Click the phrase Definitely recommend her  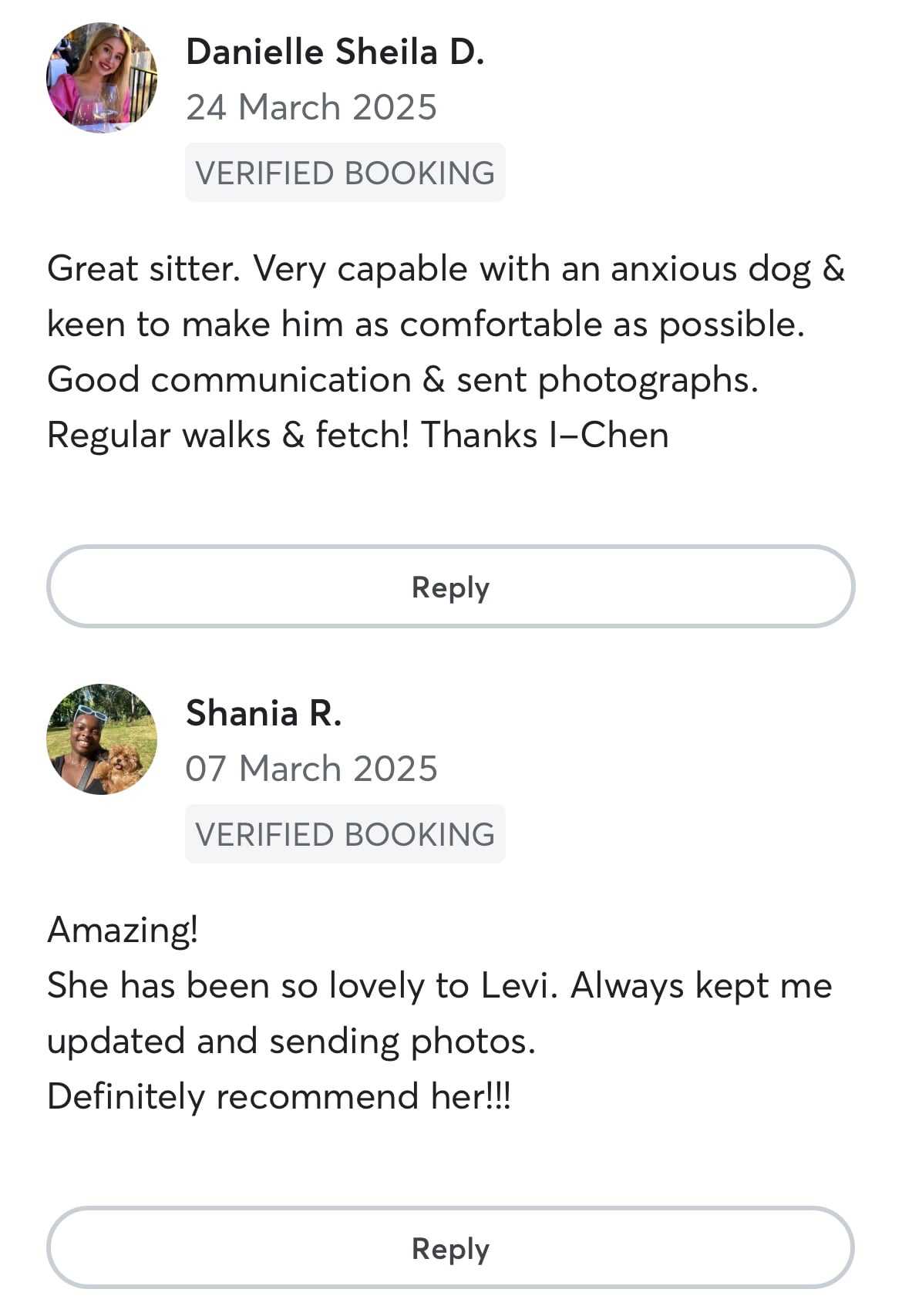point(280,1095)
